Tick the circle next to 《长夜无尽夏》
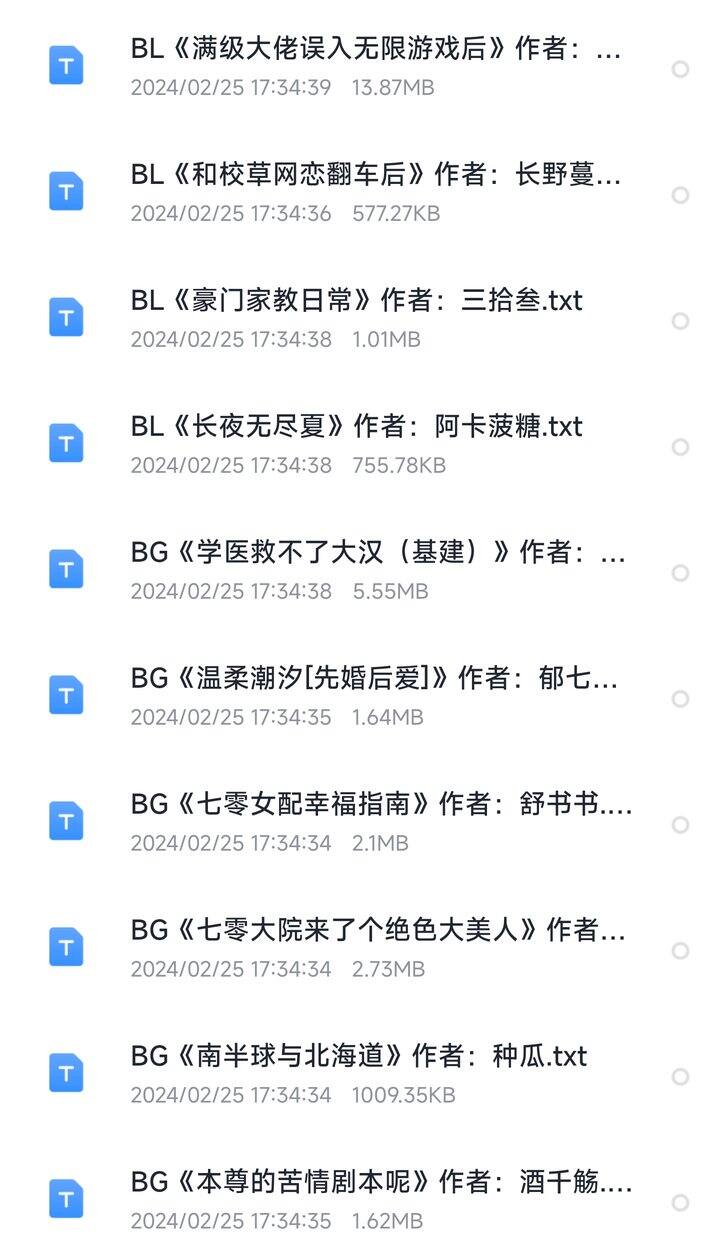Viewport: 720px width, 1235px height. tap(680, 447)
